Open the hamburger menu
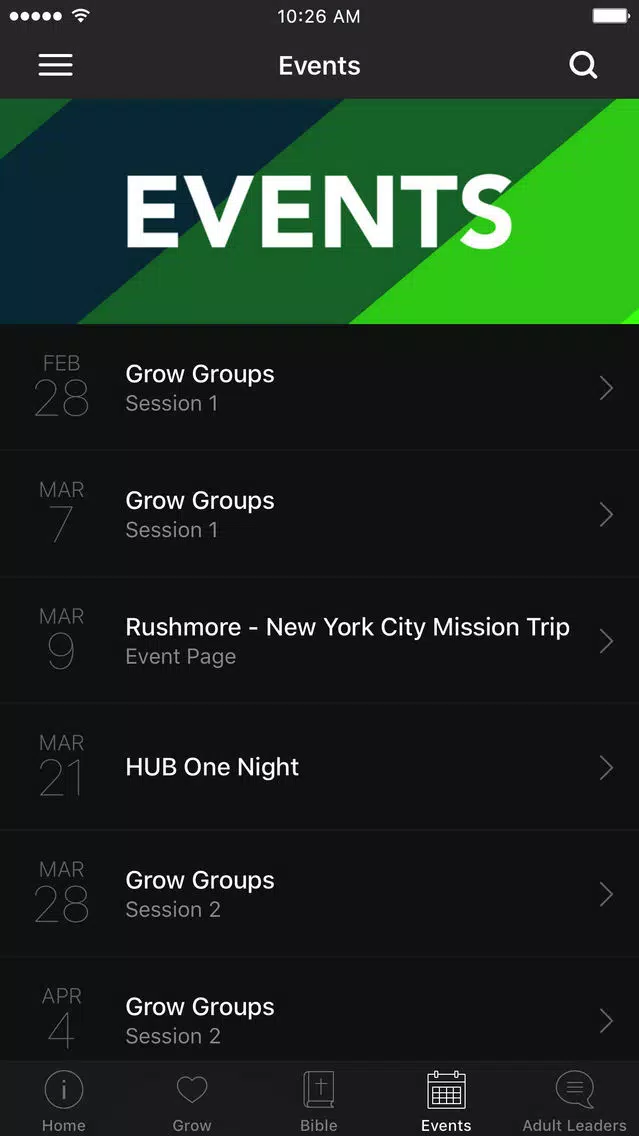 click(55, 65)
